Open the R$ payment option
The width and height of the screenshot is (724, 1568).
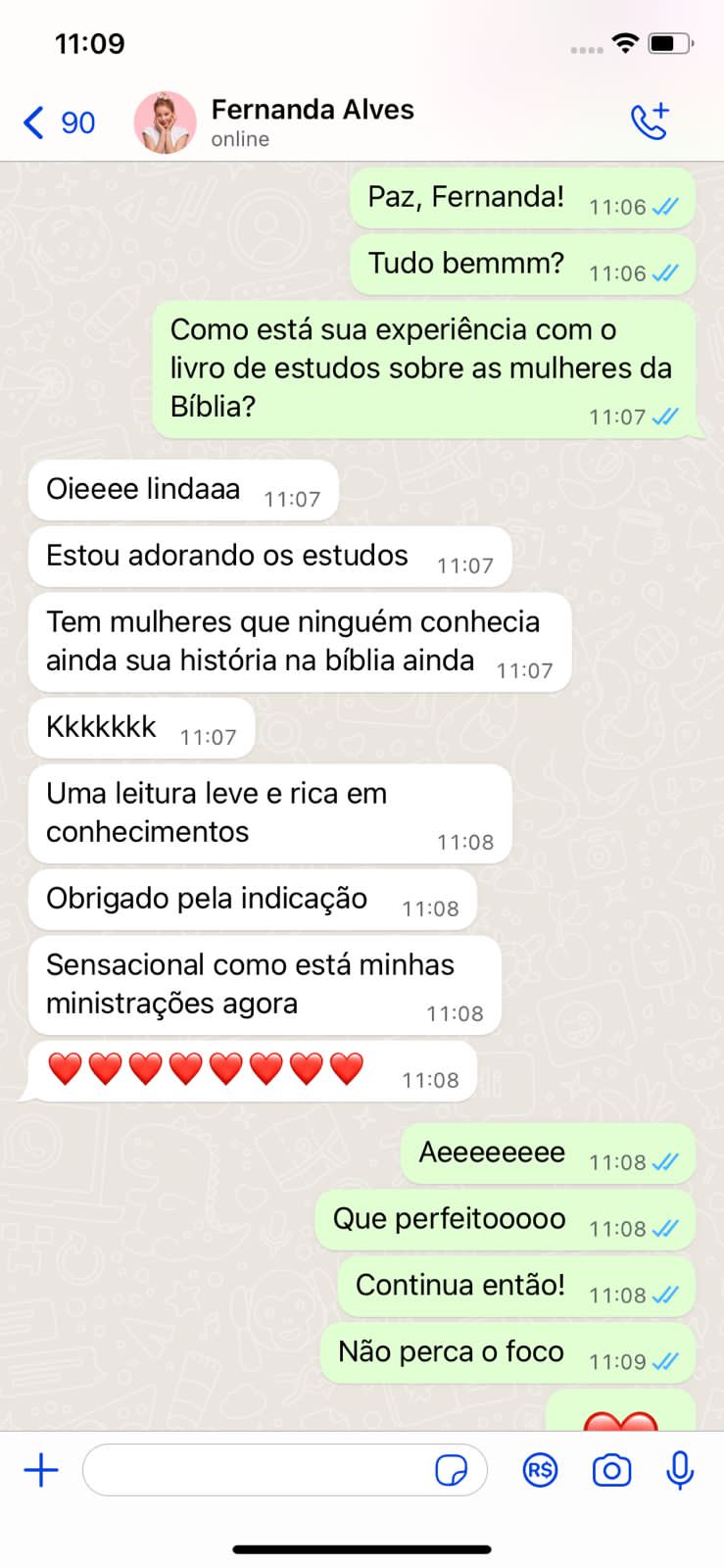coord(540,1470)
